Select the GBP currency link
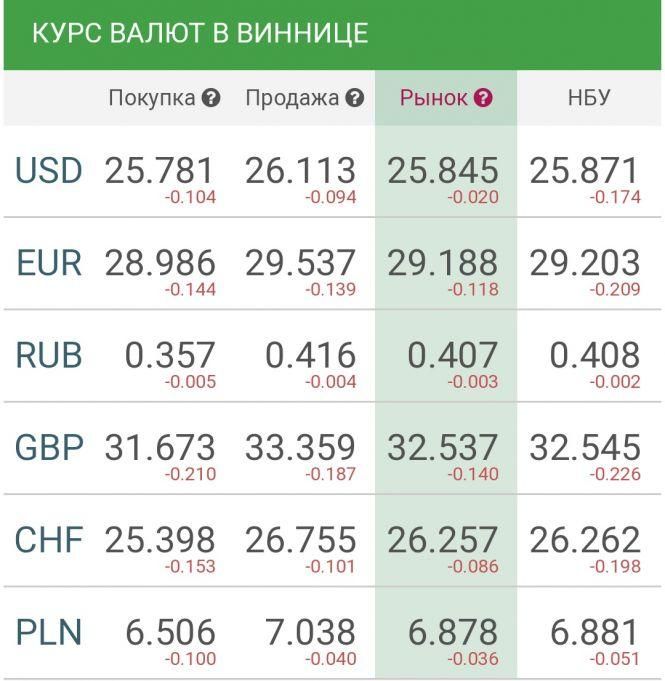 (48, 447)
